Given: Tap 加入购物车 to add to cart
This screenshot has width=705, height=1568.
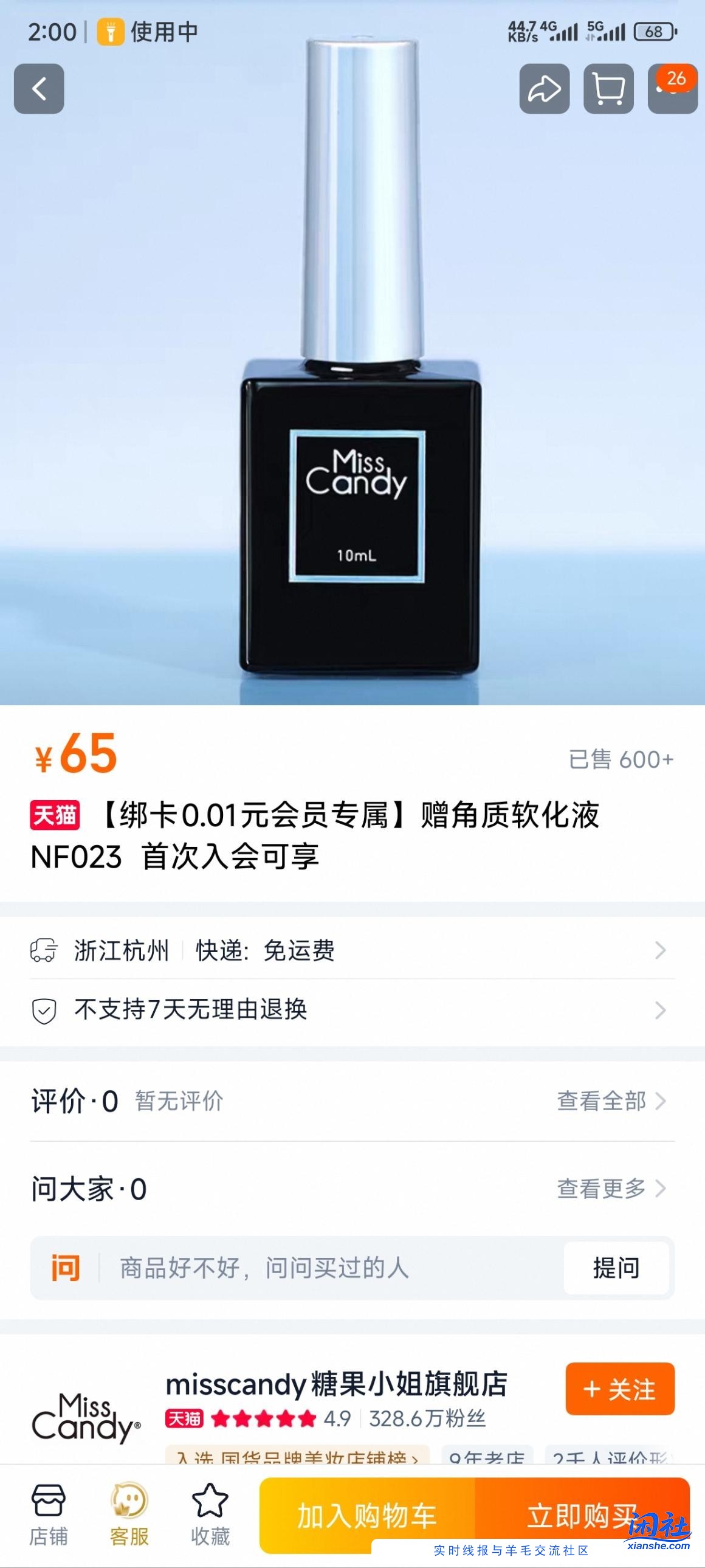Looking at the screenshot, I should 367,1516.
